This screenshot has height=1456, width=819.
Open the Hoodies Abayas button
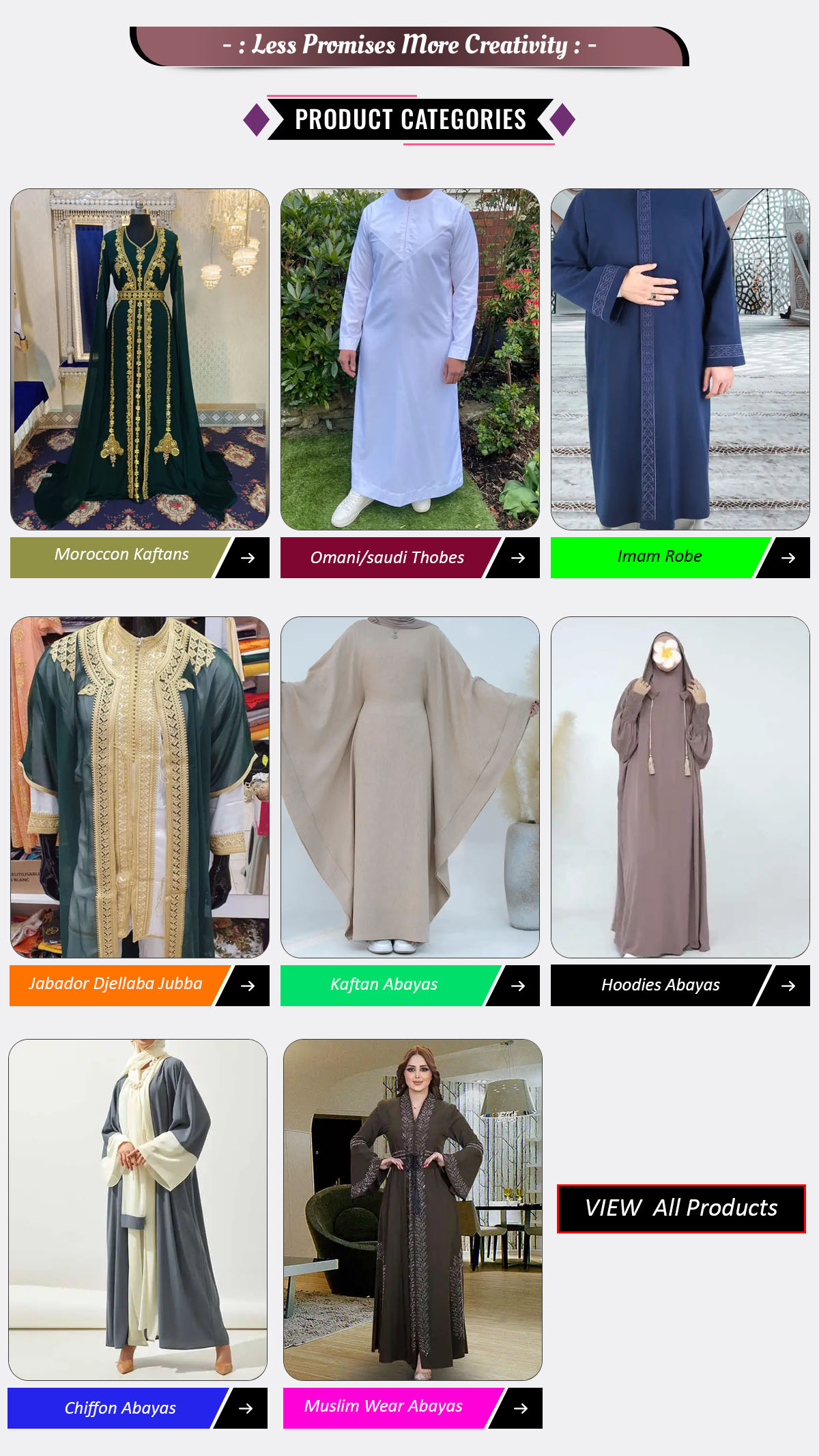(680, 985)
